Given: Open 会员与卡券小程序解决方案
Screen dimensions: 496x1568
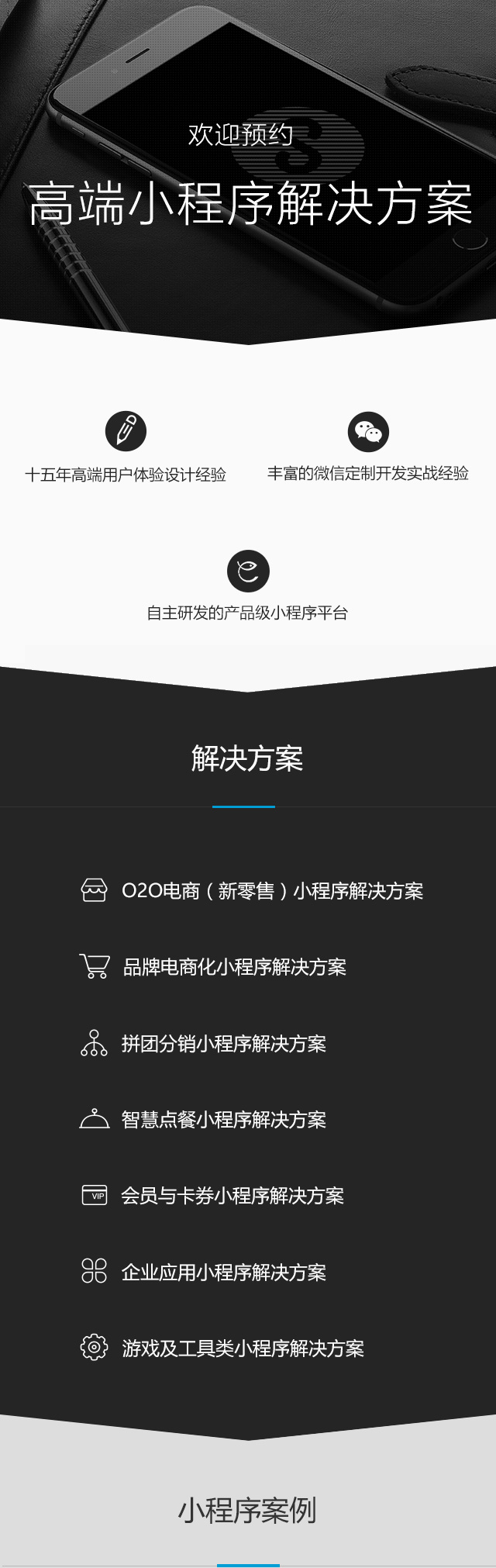Looking at the screenshot, I should 232,1196.
